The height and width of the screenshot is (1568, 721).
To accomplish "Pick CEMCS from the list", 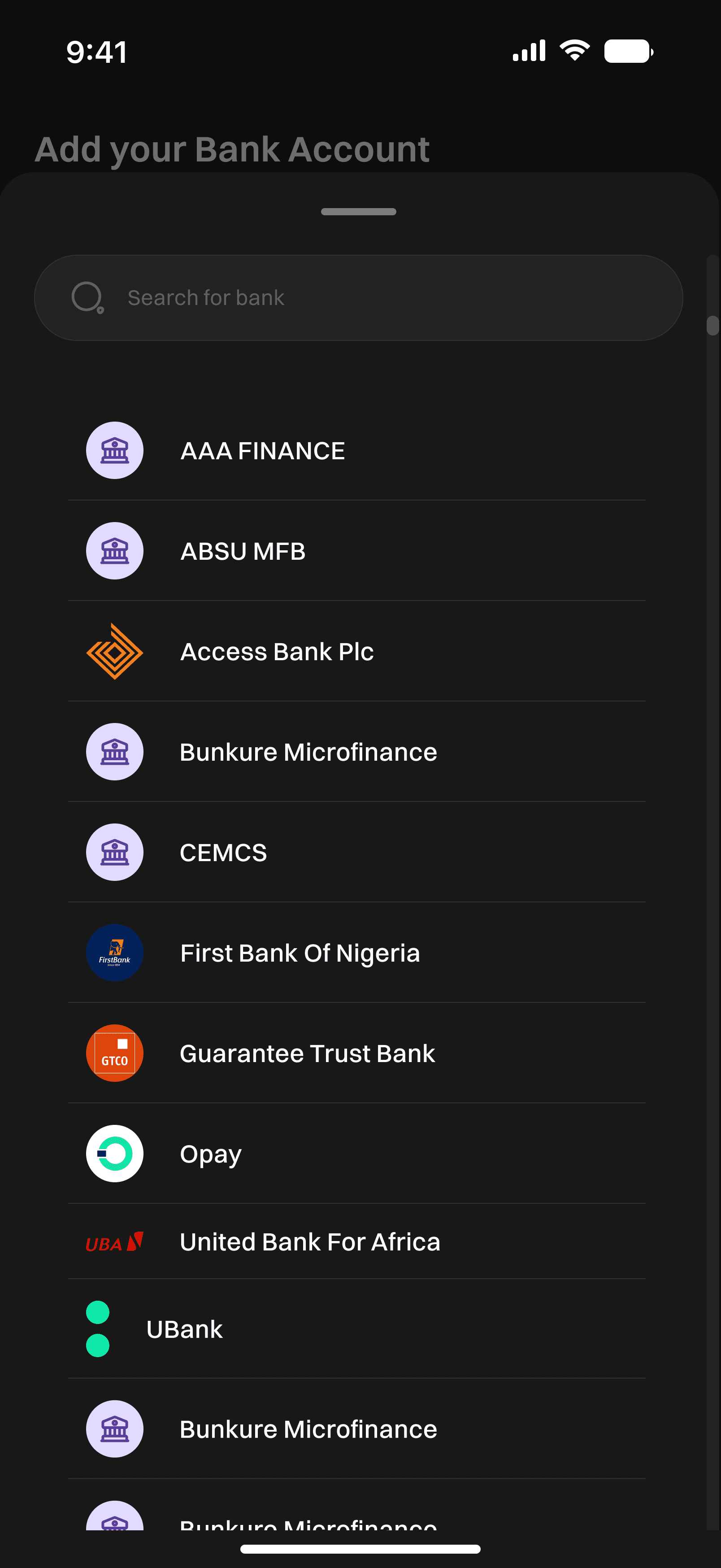I will click(x=223, y=853).
